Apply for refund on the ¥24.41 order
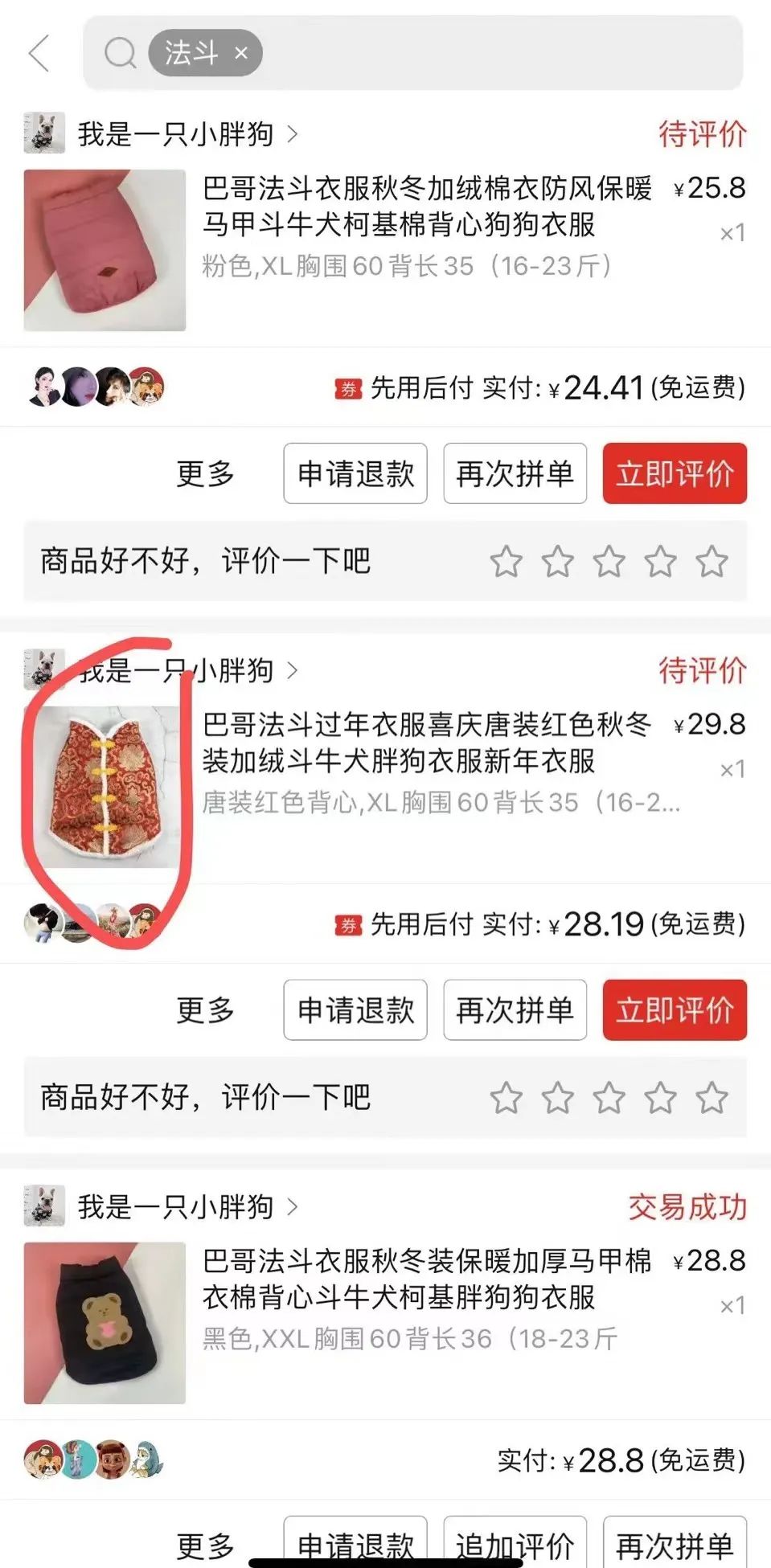The width and height of the screenshot is (771, 1568). [x=355, y=473]
